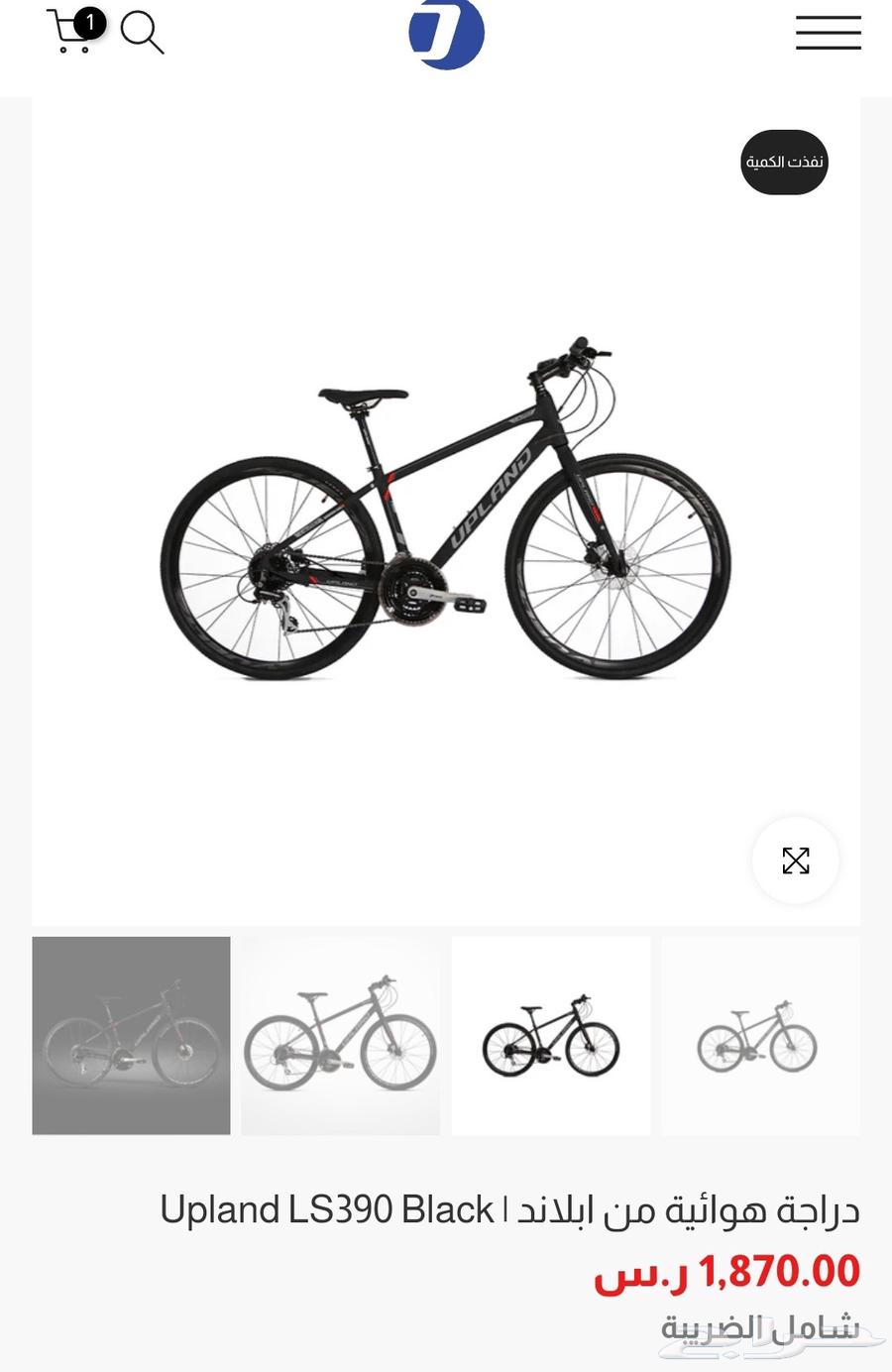The width and height of the screenshot is (892, 1372).
Task: Pick the fourth faded bike thumbnail
Action: [x=760, y=1035]
